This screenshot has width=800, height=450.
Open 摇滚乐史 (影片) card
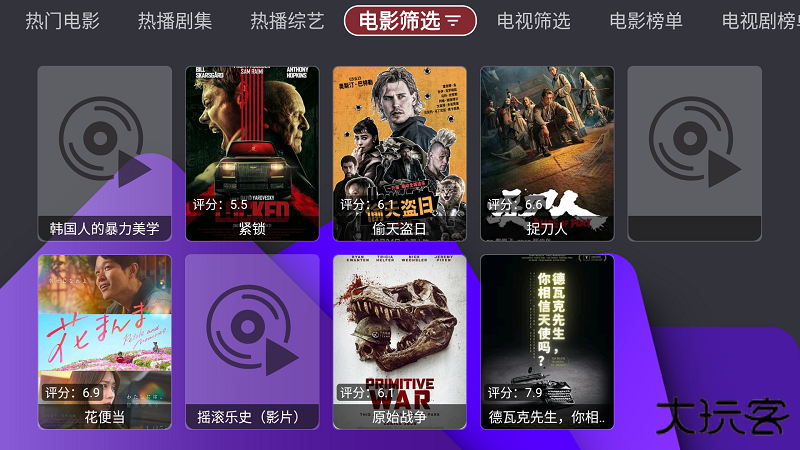252,342
